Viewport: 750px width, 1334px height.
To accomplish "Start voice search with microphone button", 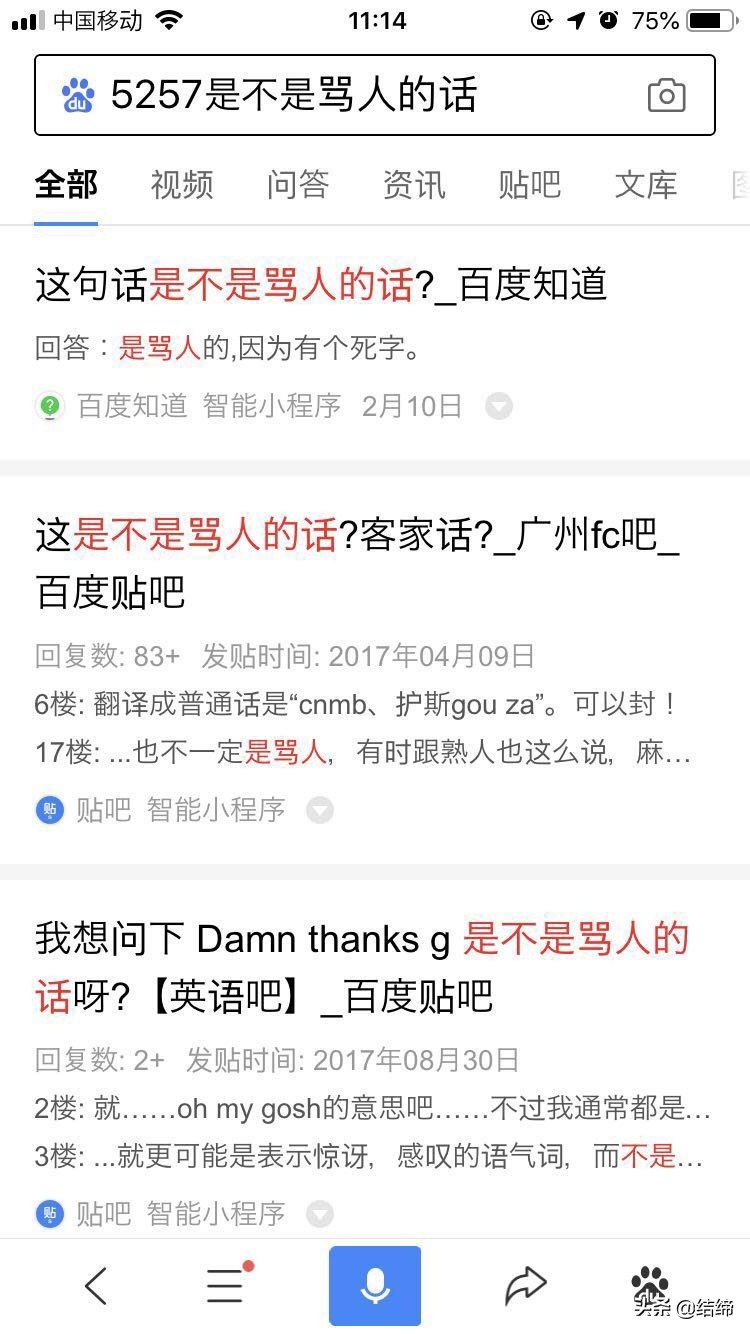I will [375, 1286].
